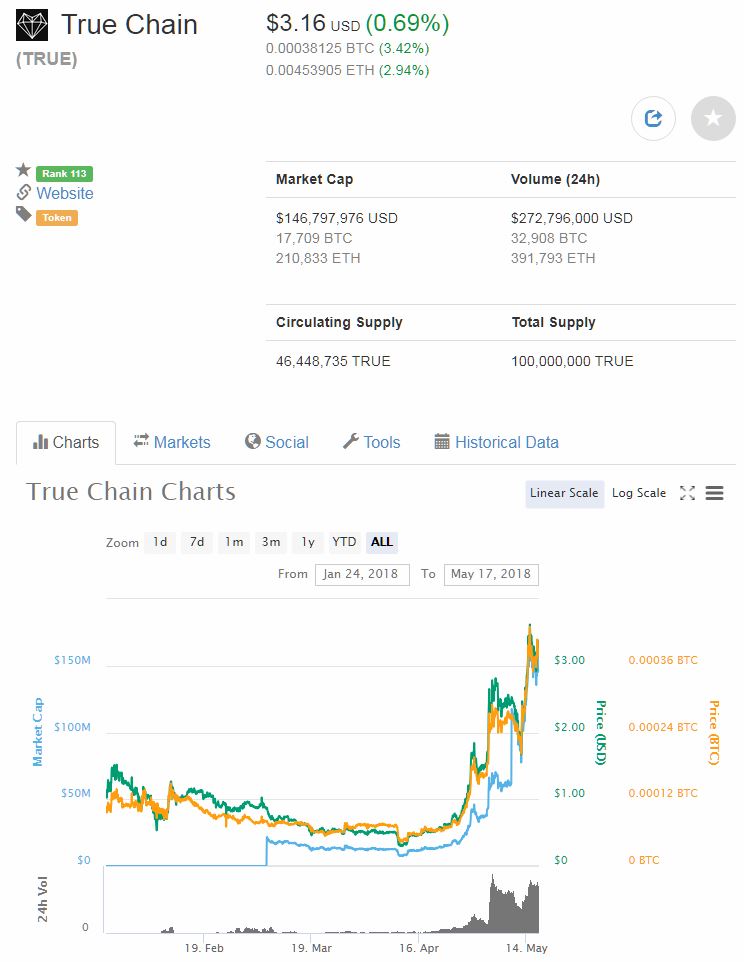Select Linear Scale for the chart
Screen dimensions: 744x962
(564, 493)
